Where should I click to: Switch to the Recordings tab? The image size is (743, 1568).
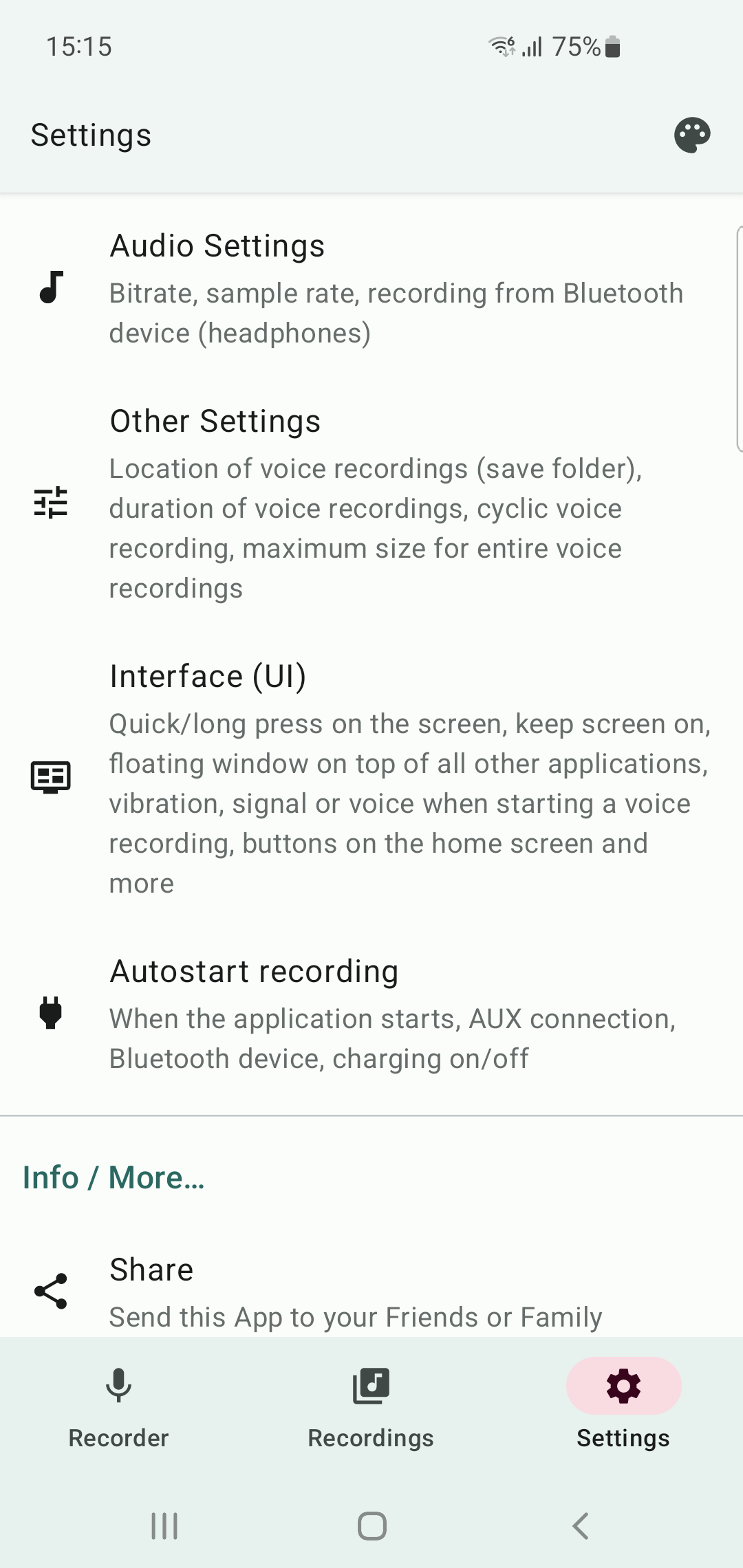click(x=371, y=1406)
